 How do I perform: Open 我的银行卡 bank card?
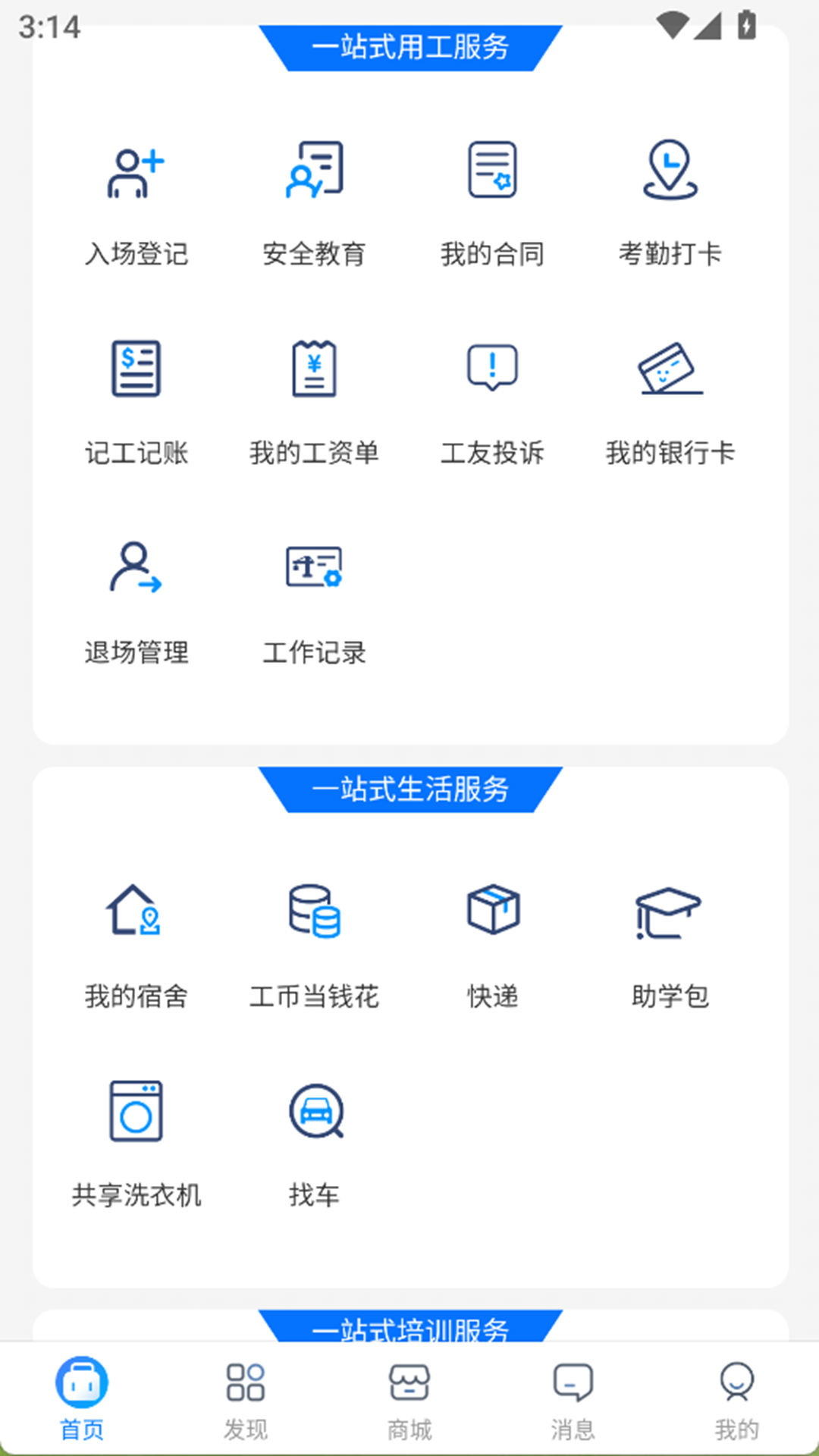(670, 398)
